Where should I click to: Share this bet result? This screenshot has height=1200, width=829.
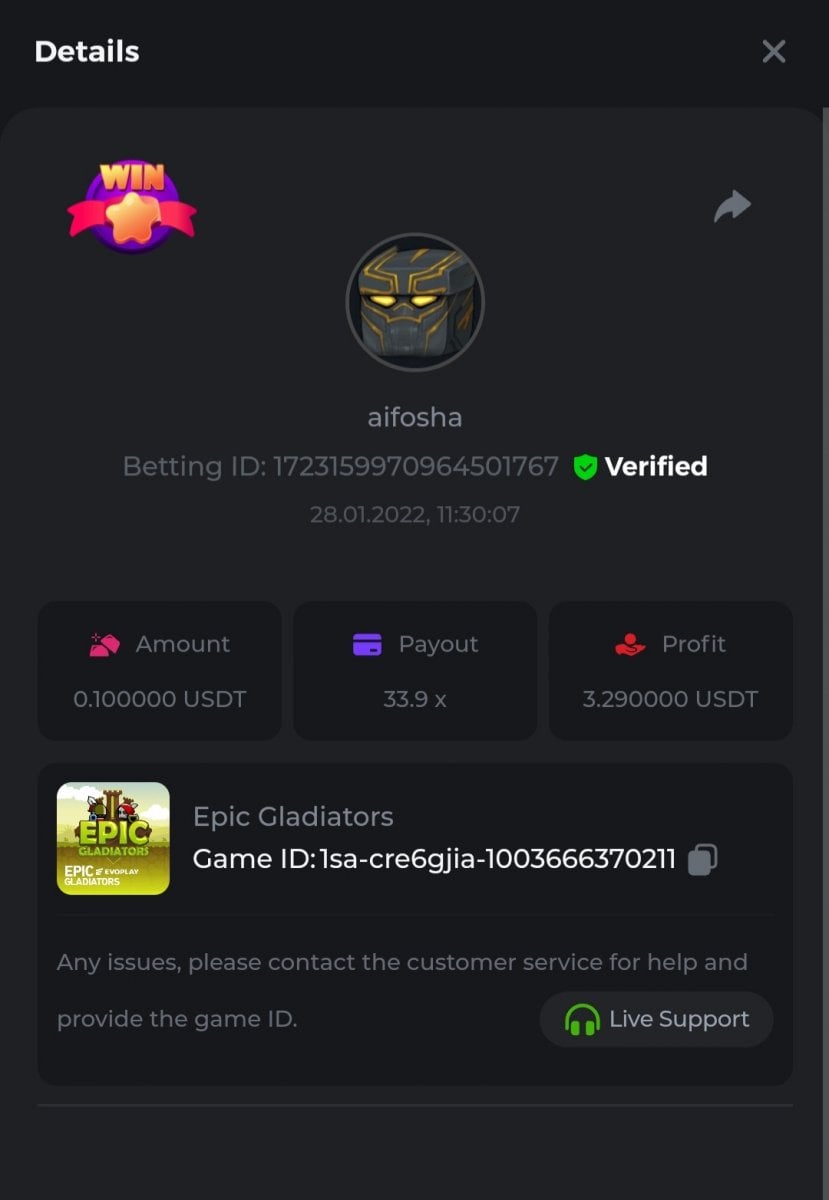[732, 206]
